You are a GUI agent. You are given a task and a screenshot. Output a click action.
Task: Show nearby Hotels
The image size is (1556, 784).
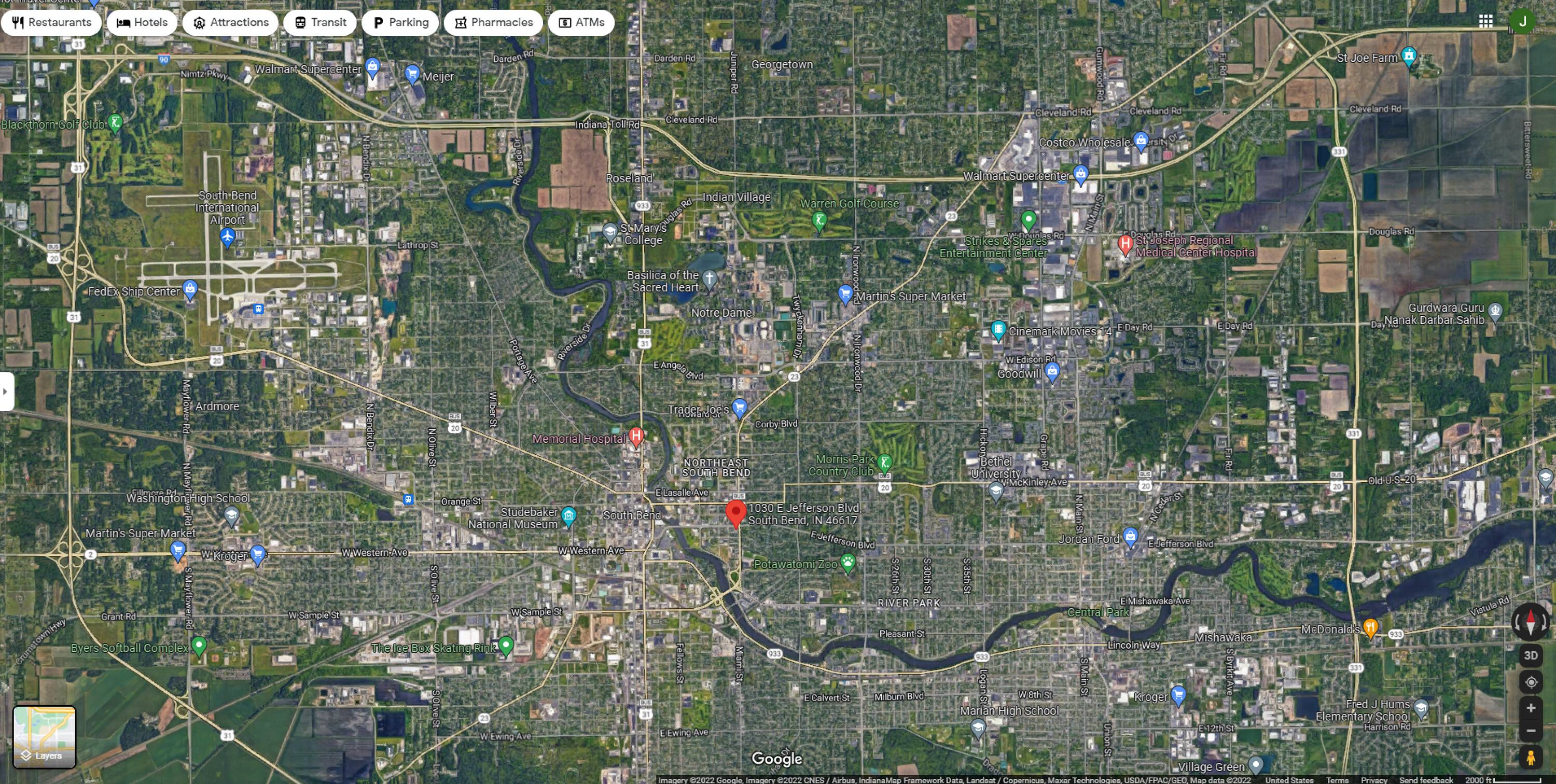coord(142,23)
